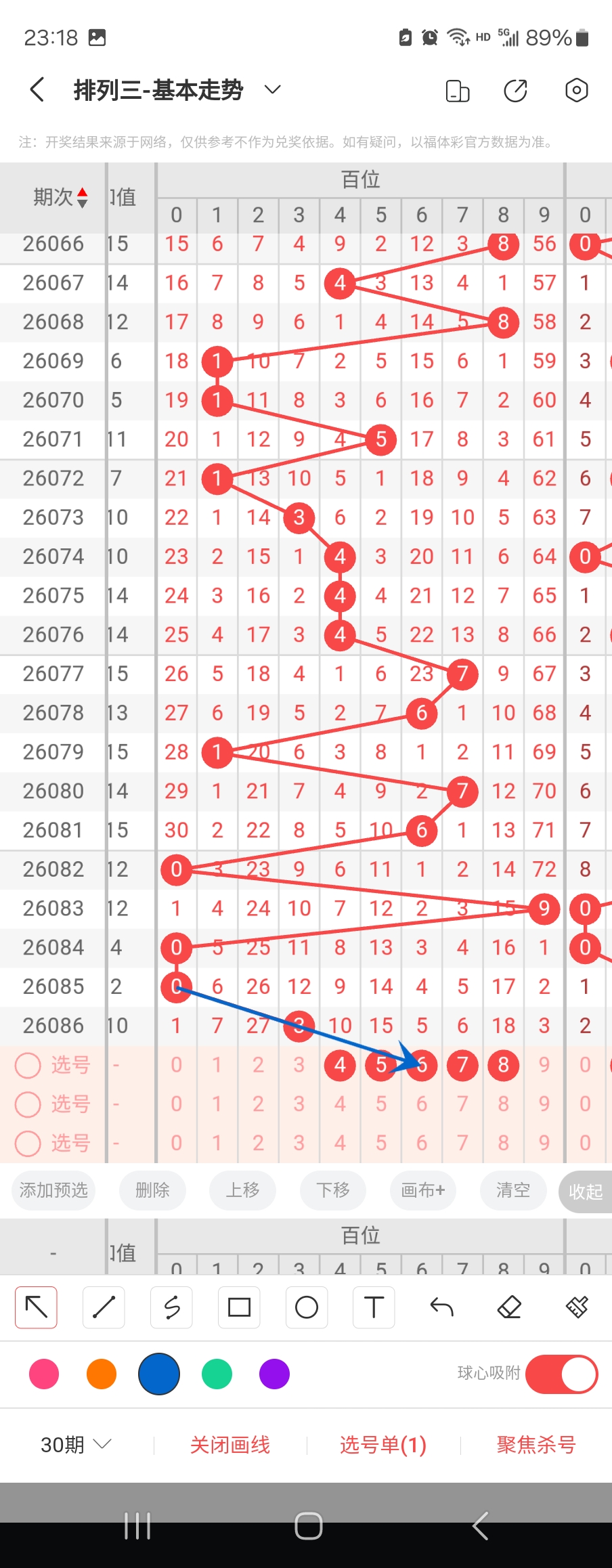This screenshot has width=612, height=1568.
Task: Choose the green color swatch
Action: tap(217, 1374)
